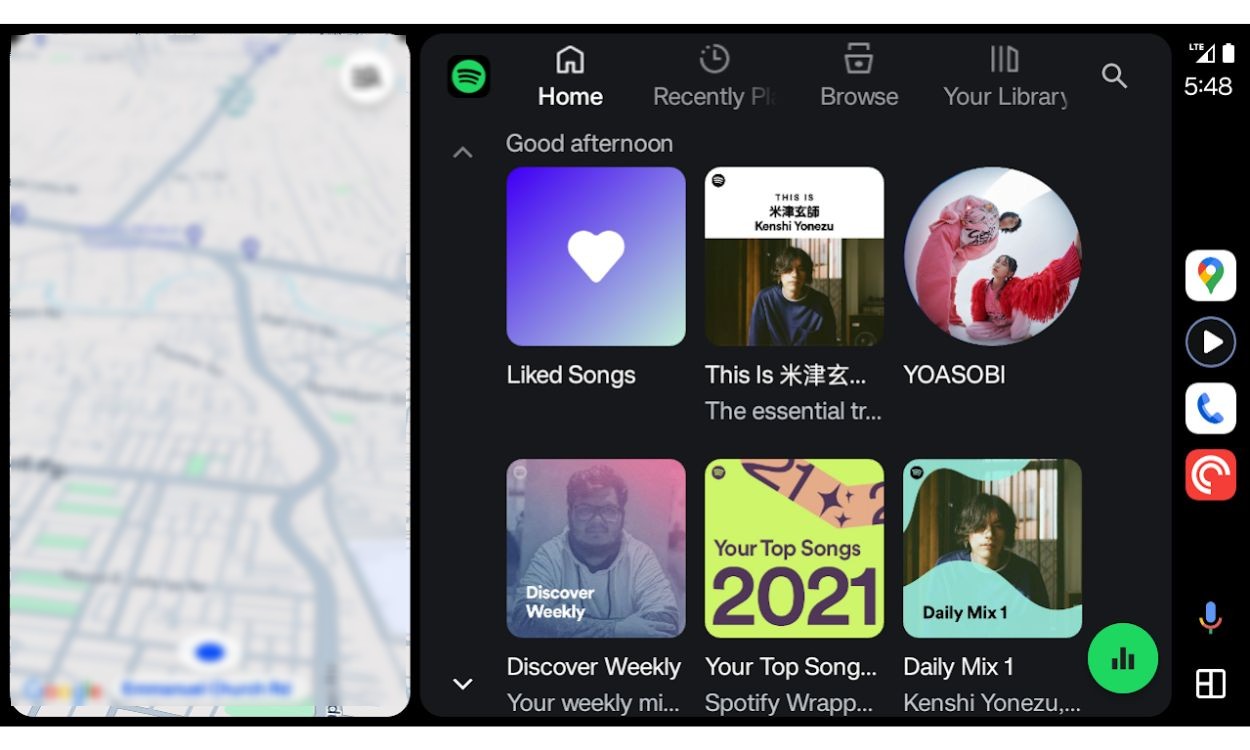Switch to the Browse tab

pyautogui.click(x=858, y=77)
